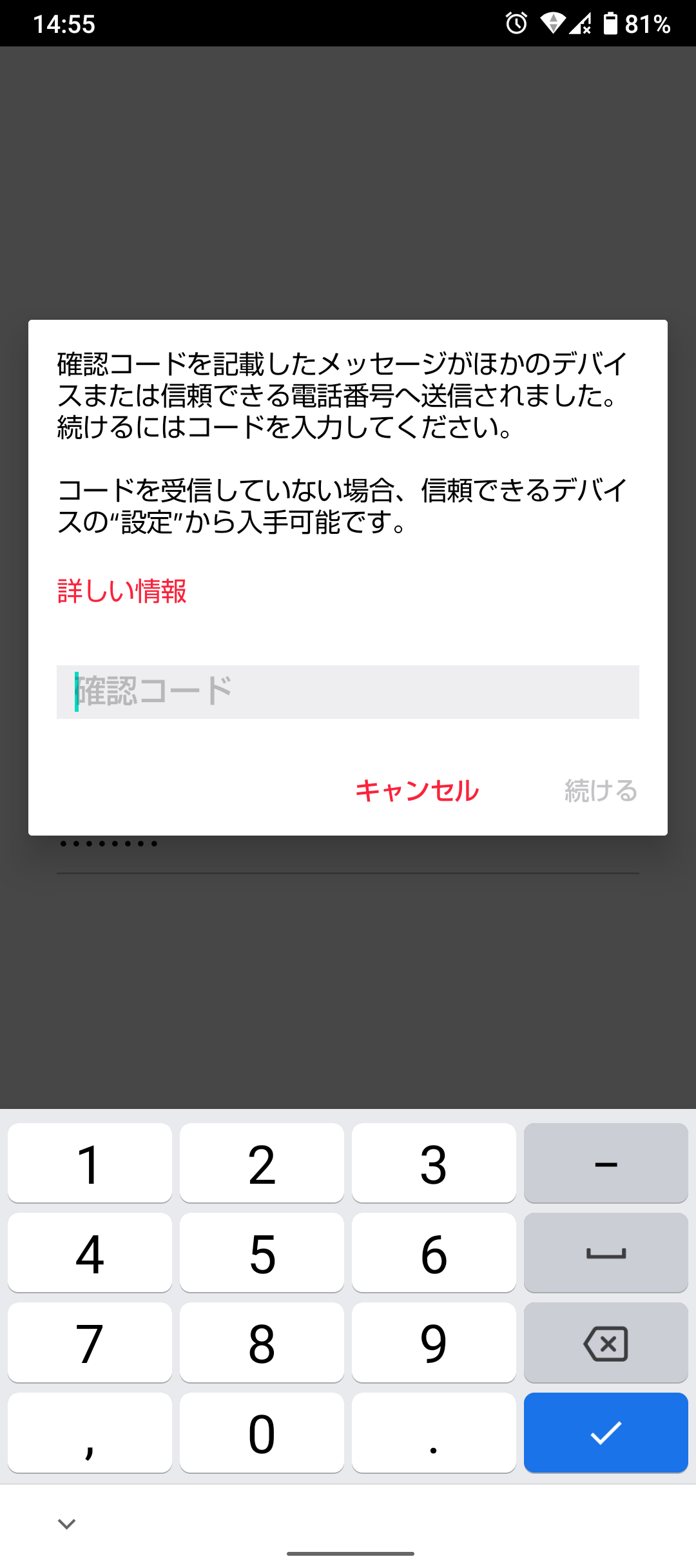Image resolution: width=696 pixels, height=1568 pixels.
Task: Confirm entry with the blue checkmark key
Action: coord(606,1433)
